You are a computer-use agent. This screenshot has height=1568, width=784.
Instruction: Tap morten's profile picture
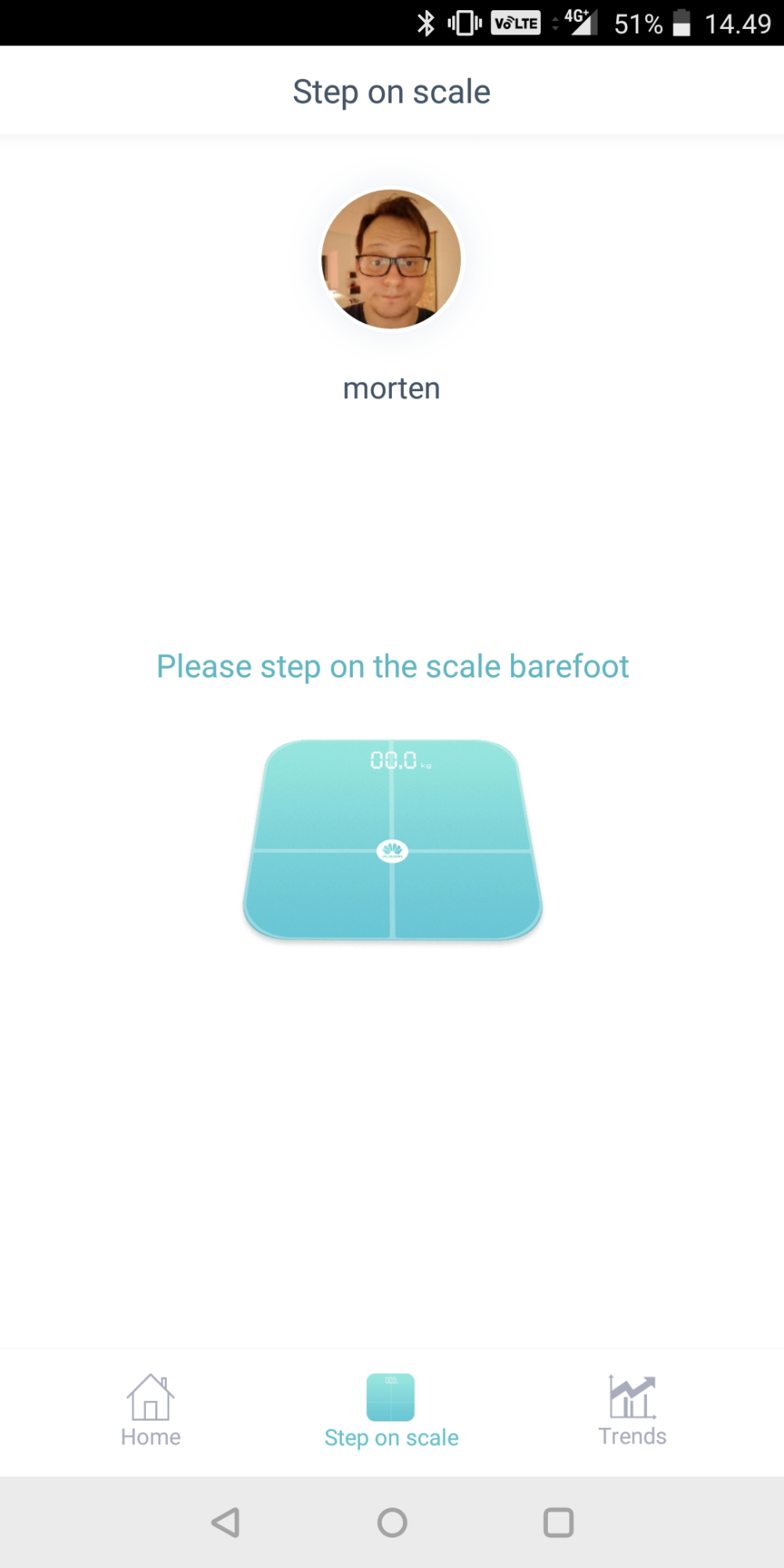[x=391, y=259]
